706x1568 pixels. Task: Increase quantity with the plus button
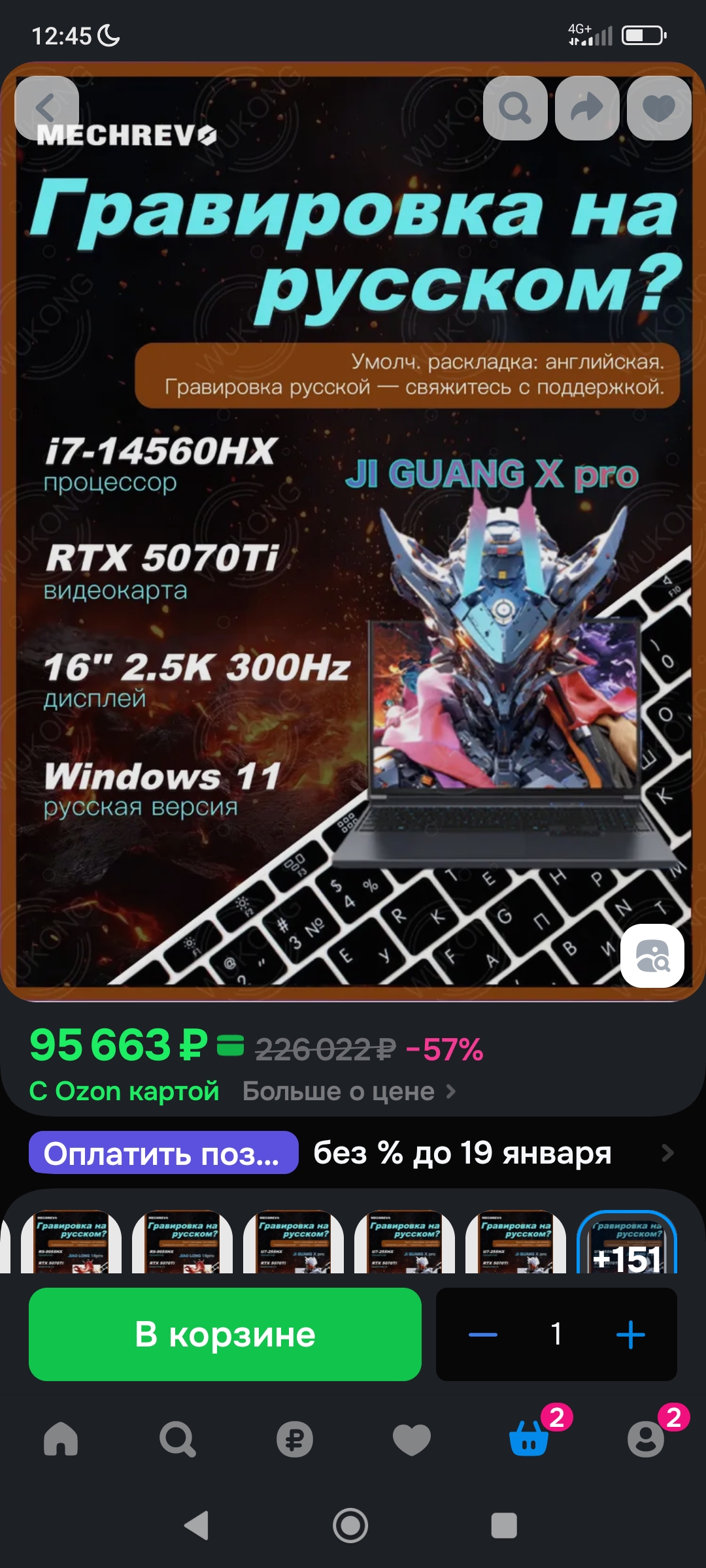(631, 1334)
